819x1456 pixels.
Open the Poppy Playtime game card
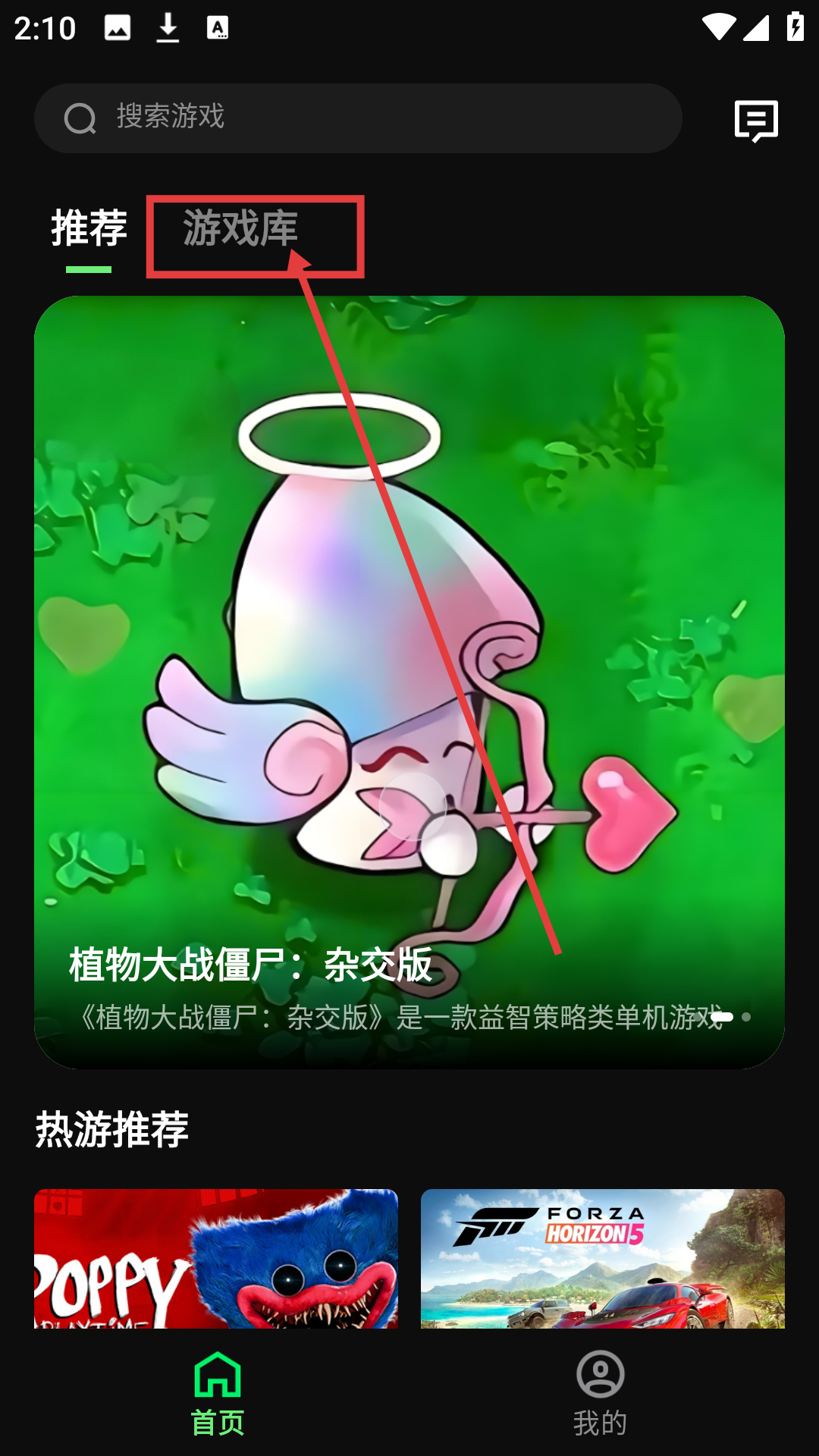click(216, 1258)
